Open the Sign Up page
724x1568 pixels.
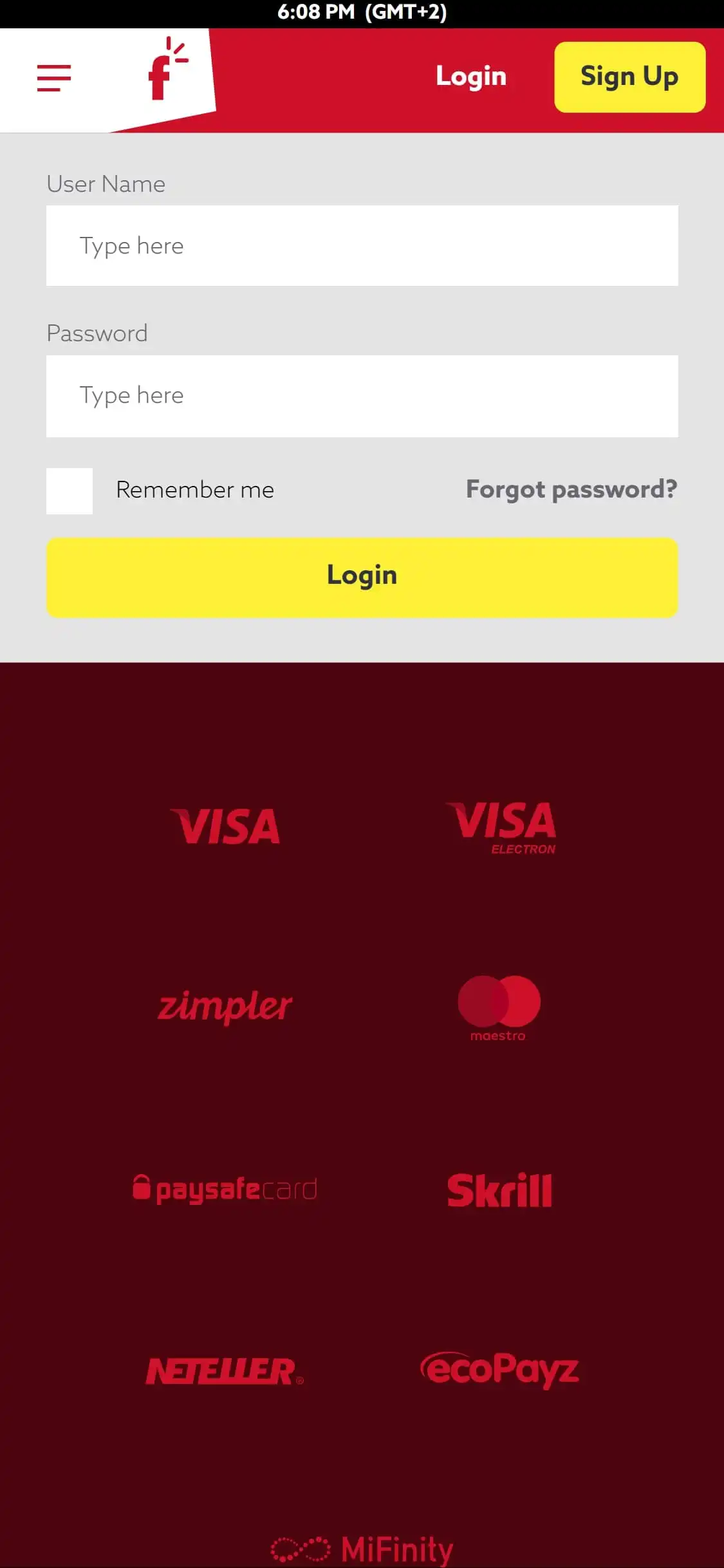[629, 77]
